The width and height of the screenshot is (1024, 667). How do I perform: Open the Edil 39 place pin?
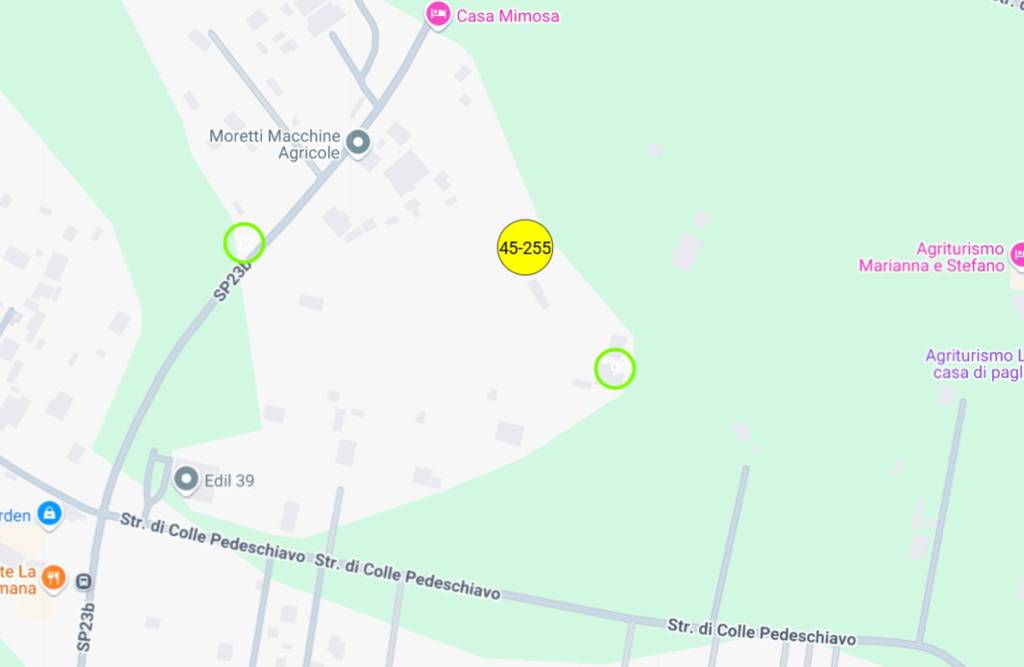(186, 480)
